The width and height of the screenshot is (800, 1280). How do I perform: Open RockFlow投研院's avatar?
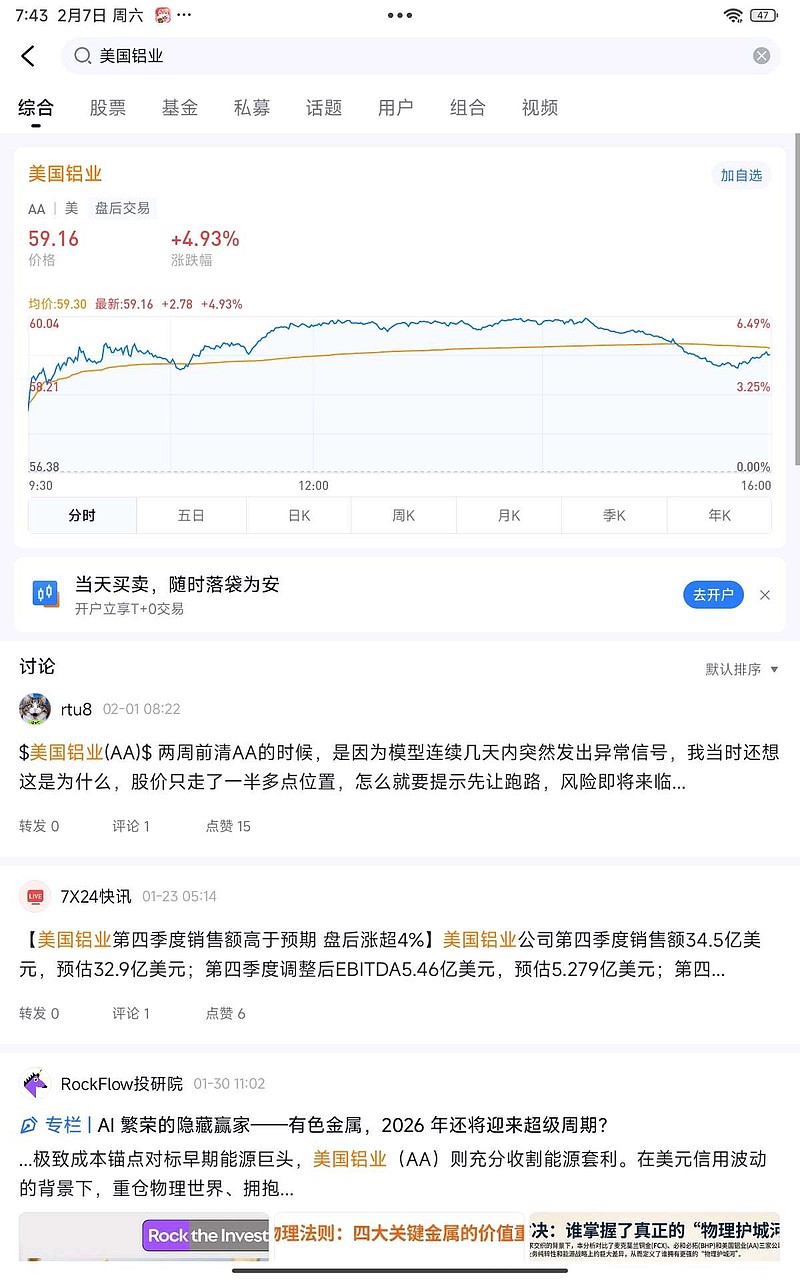35,1083
